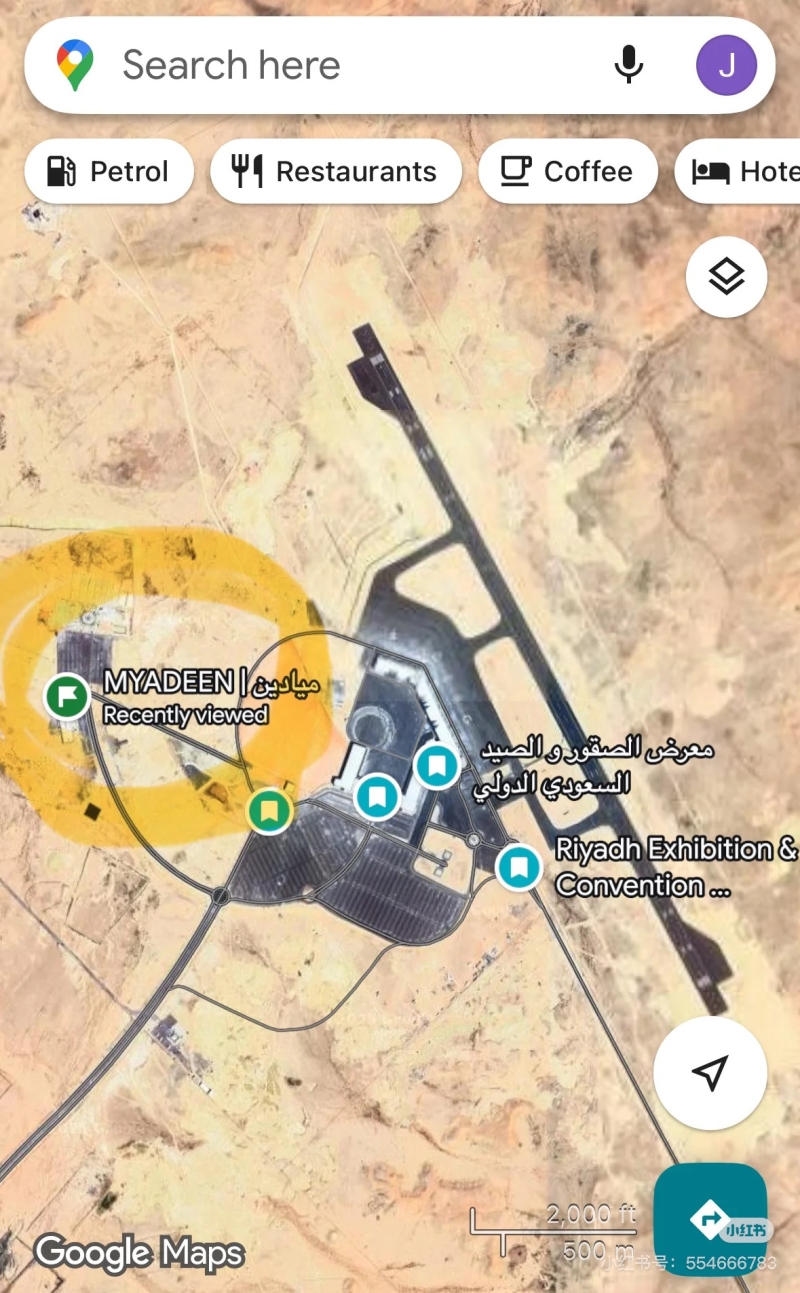
Task: Tap the green saved-place marker
Action: point(269,809)
